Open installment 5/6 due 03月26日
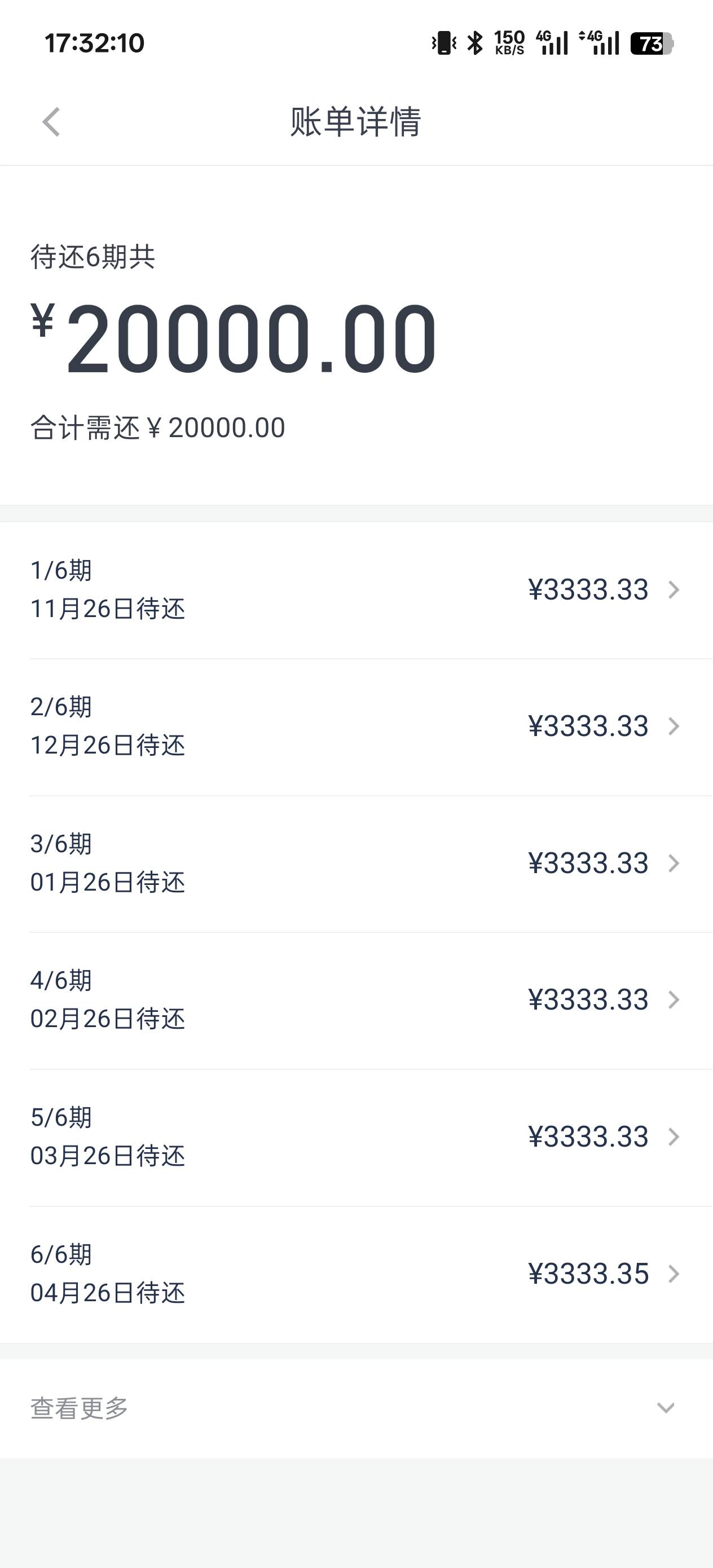Screen dimensions: 713x1568 (x=356, y=1138)
